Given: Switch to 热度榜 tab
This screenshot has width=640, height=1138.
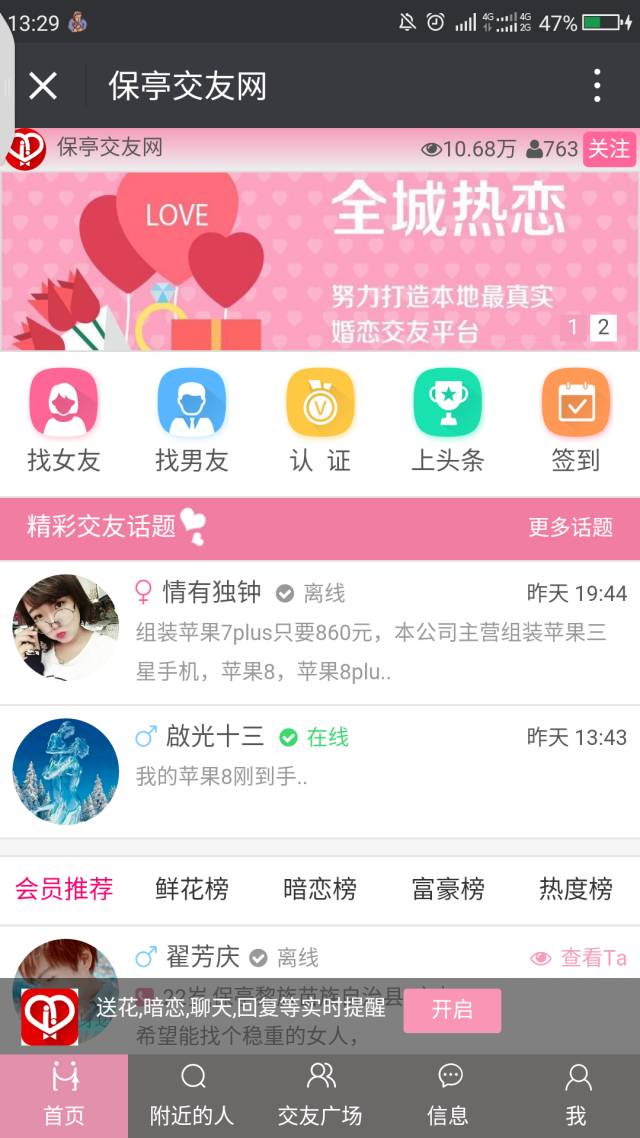Looking at the screenshot, I should coord(576,888).
